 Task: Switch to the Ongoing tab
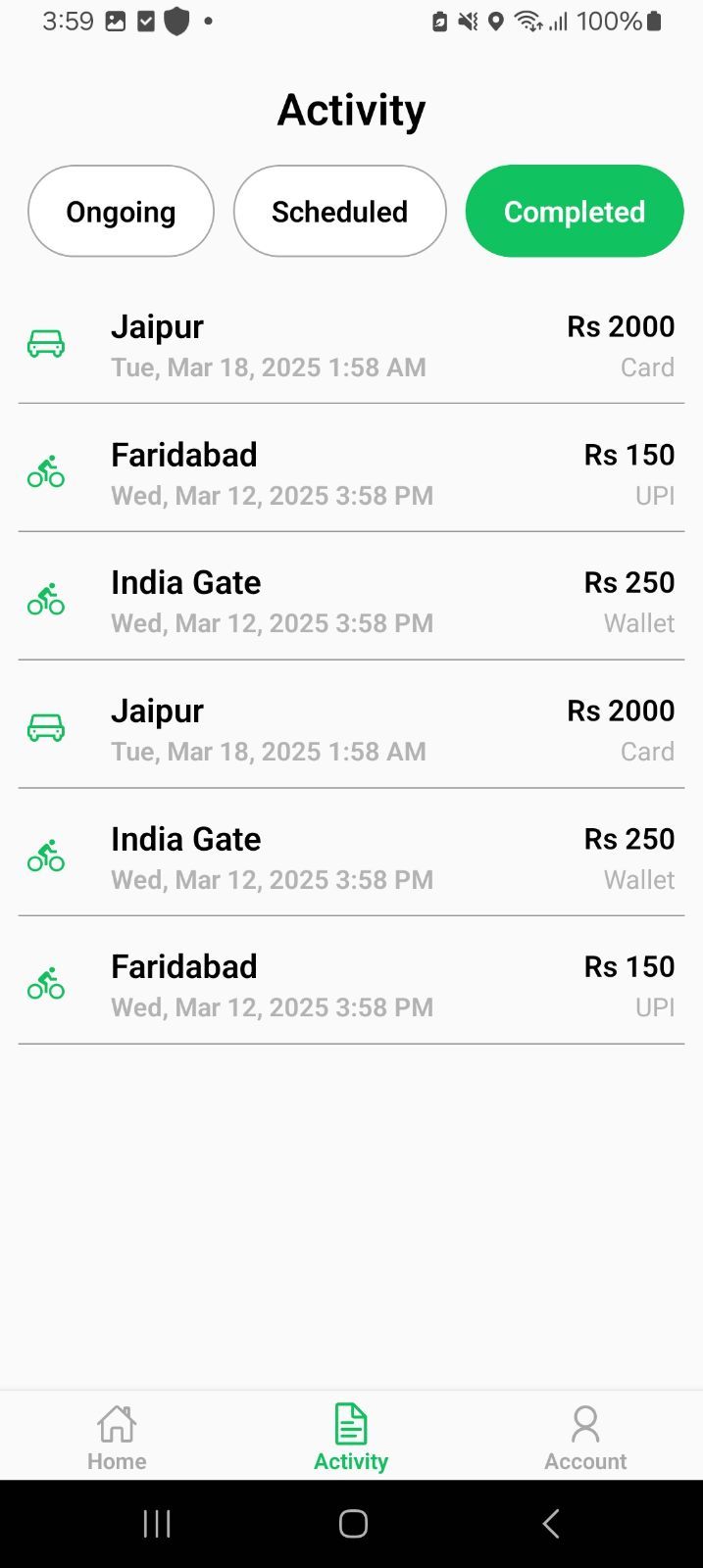(121, 212)
